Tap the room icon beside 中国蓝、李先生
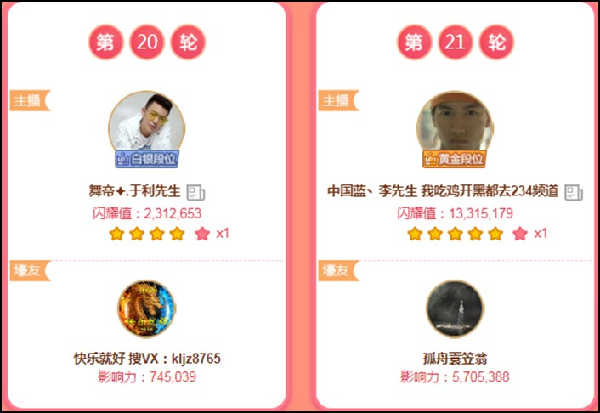 tap(573, 190)
